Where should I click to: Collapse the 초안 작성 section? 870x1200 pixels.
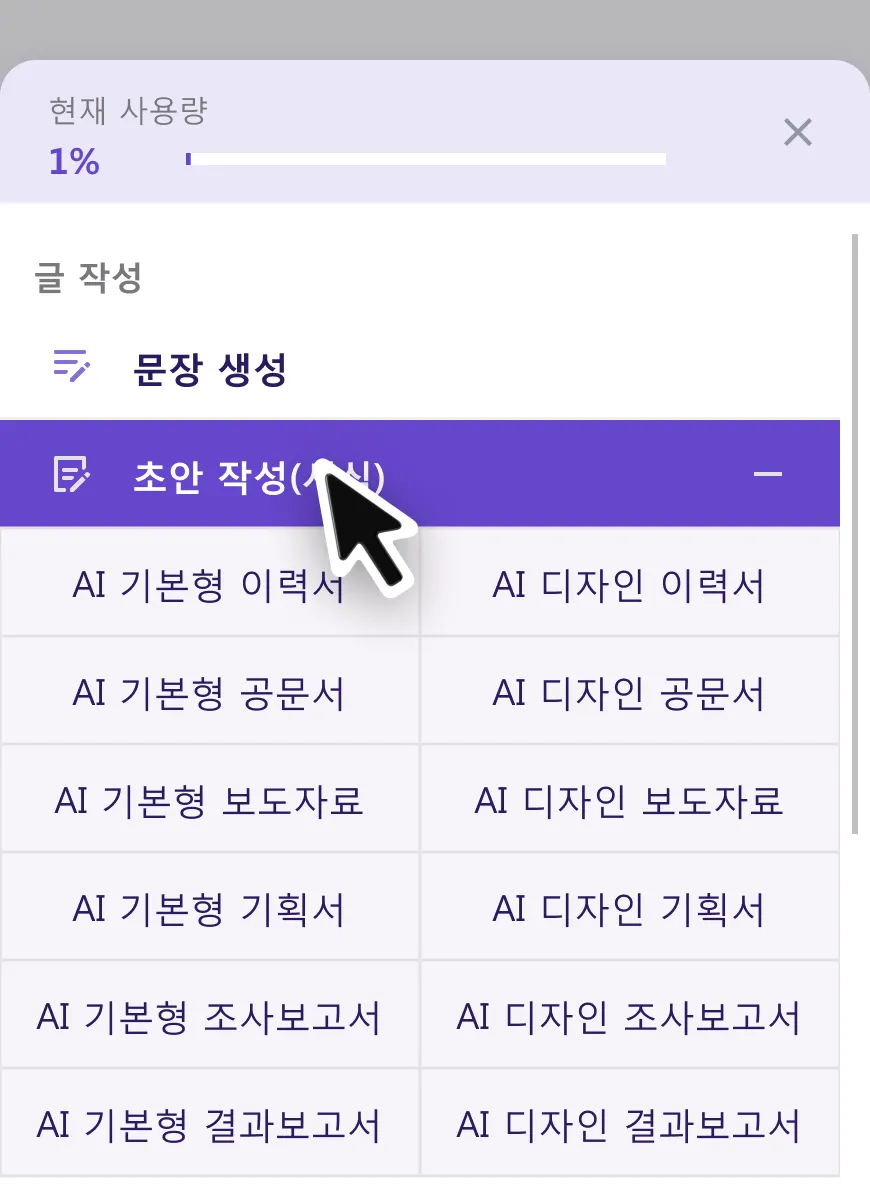(767, 473)
